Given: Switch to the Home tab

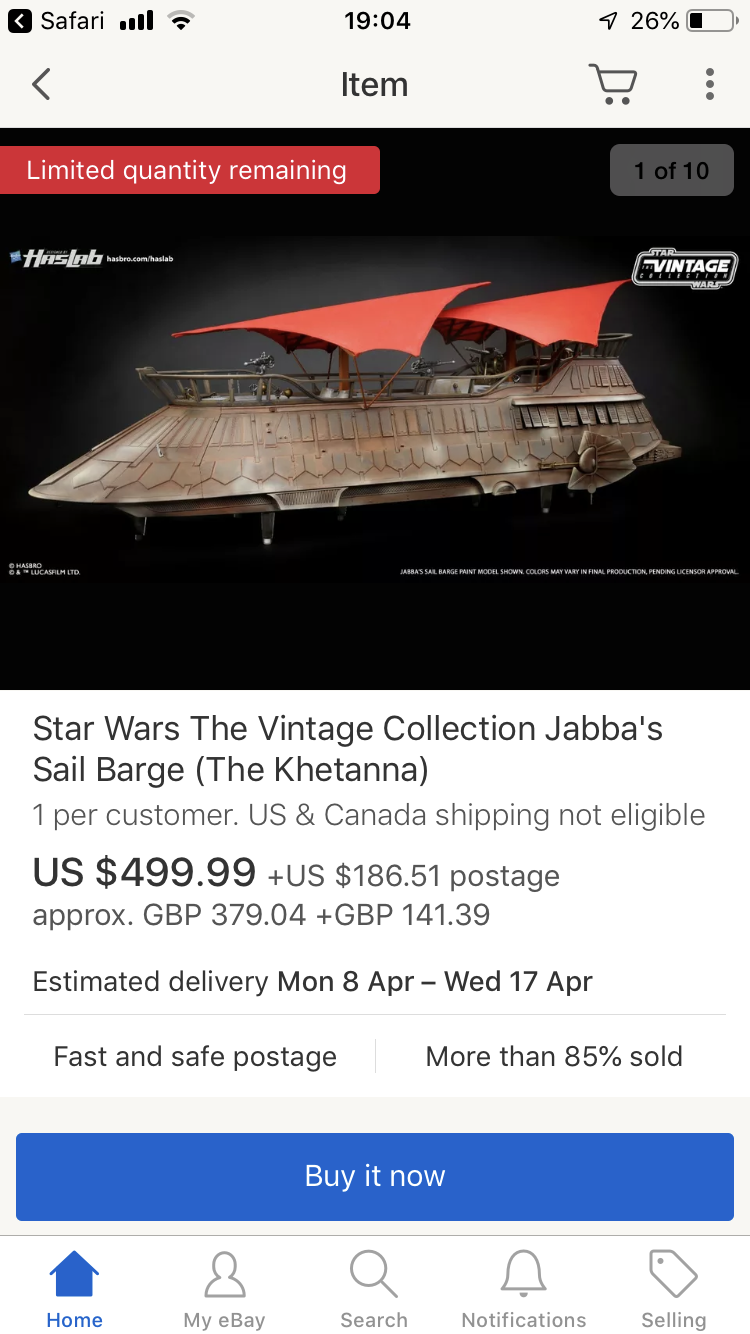Looking at the screenshot, I should pyautogui.click(x=75, y=1290).
